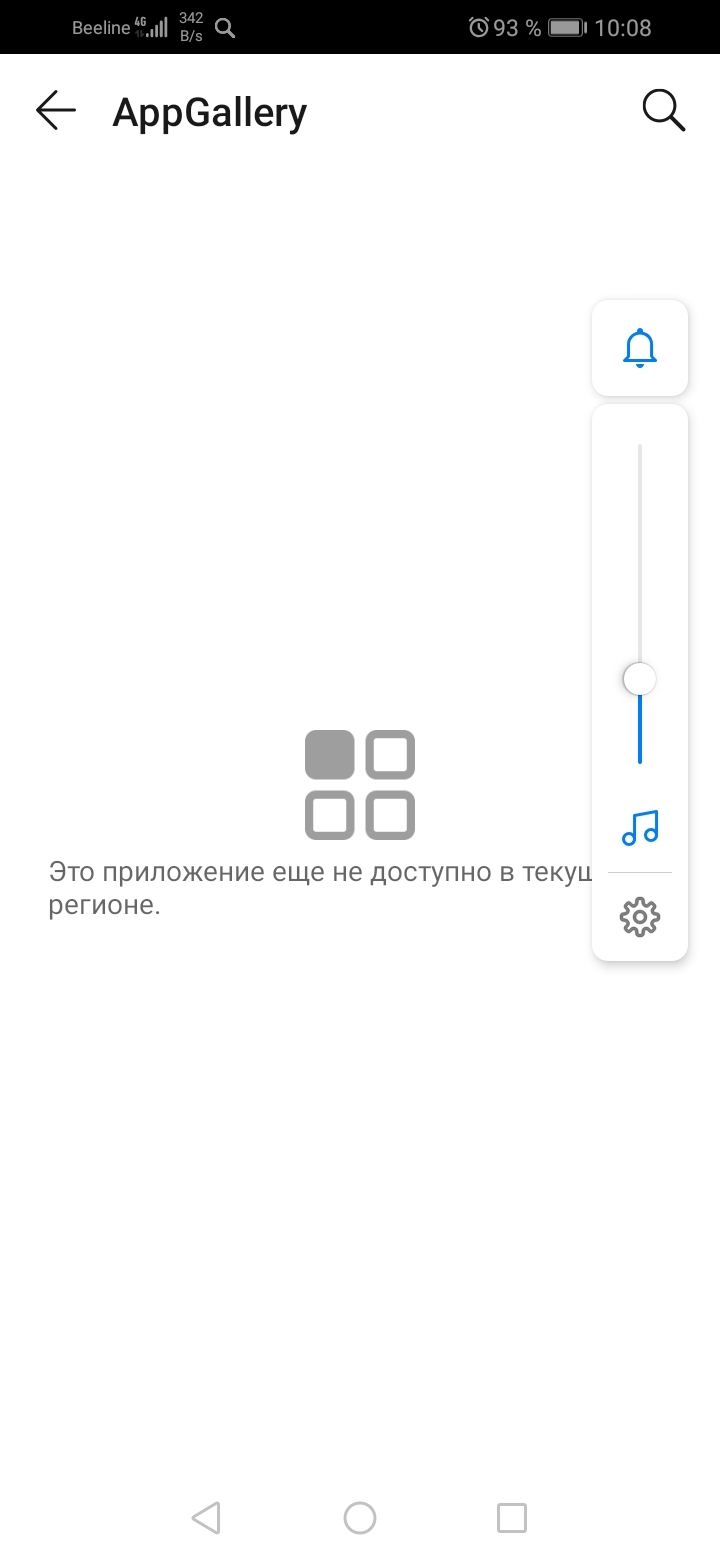720x1560 pixels.
Task: Tap the media music note icon
Action: [640, 828]
